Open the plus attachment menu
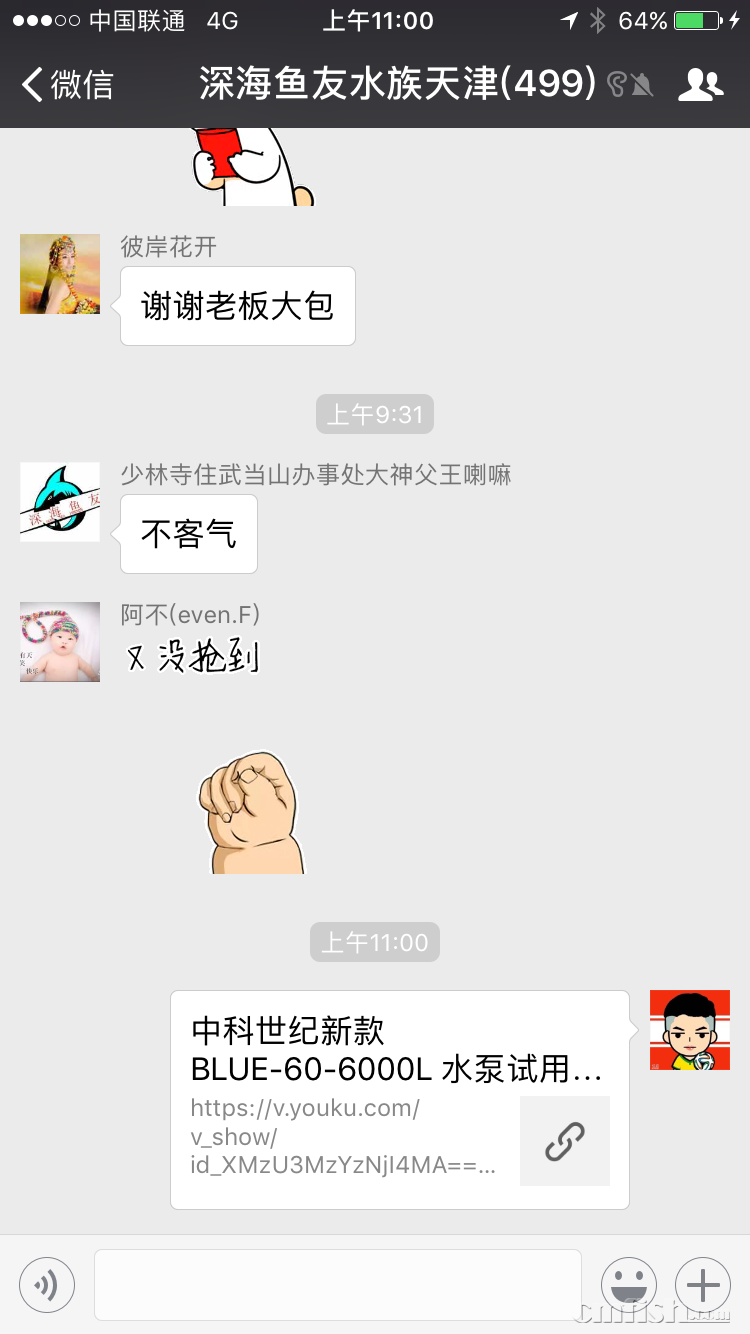 coord(703,1284)
